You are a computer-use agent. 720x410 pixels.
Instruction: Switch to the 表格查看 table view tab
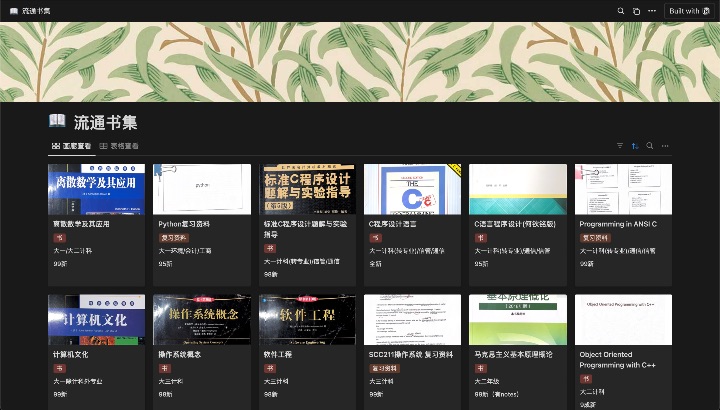click(x=119, y=146)
